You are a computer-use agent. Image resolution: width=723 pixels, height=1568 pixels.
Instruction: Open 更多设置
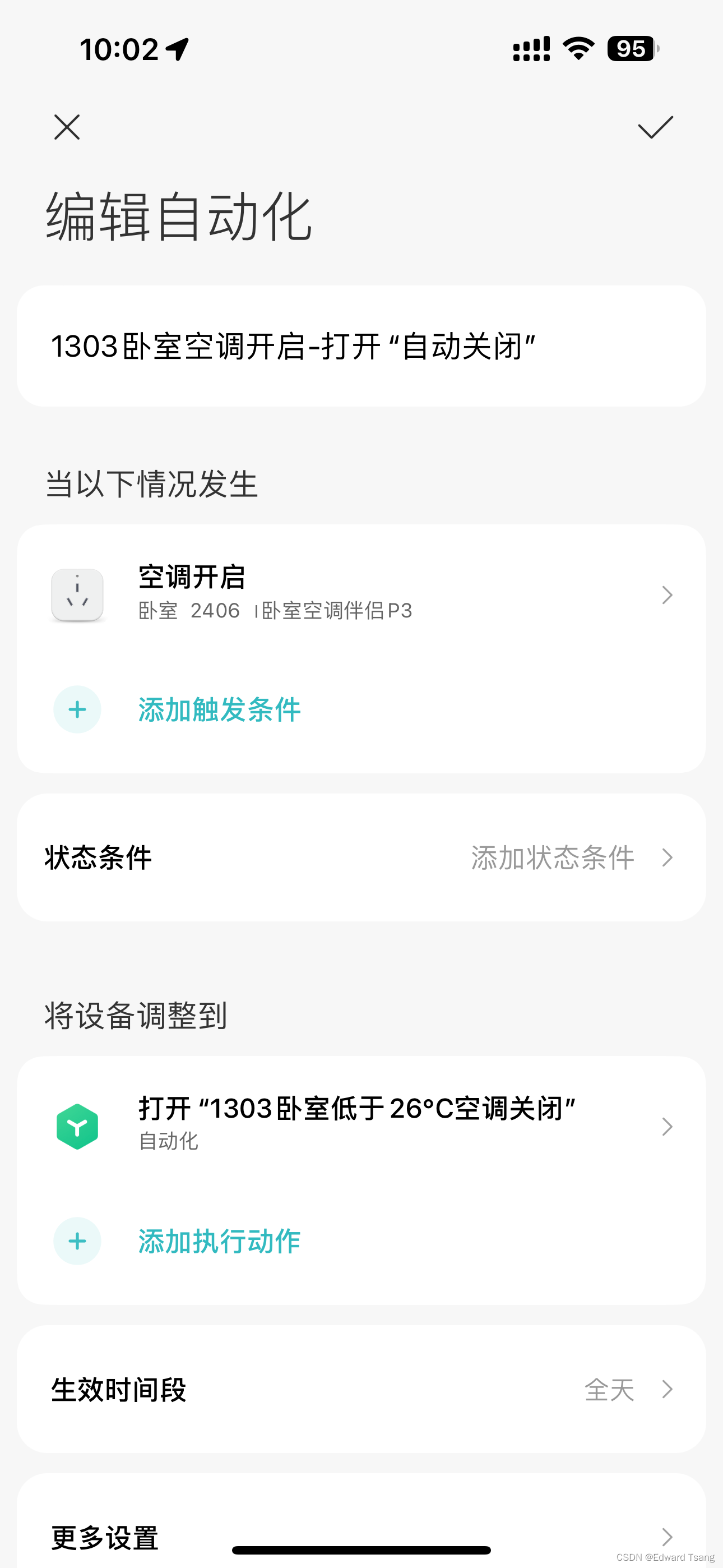[x=360, y=1537]
